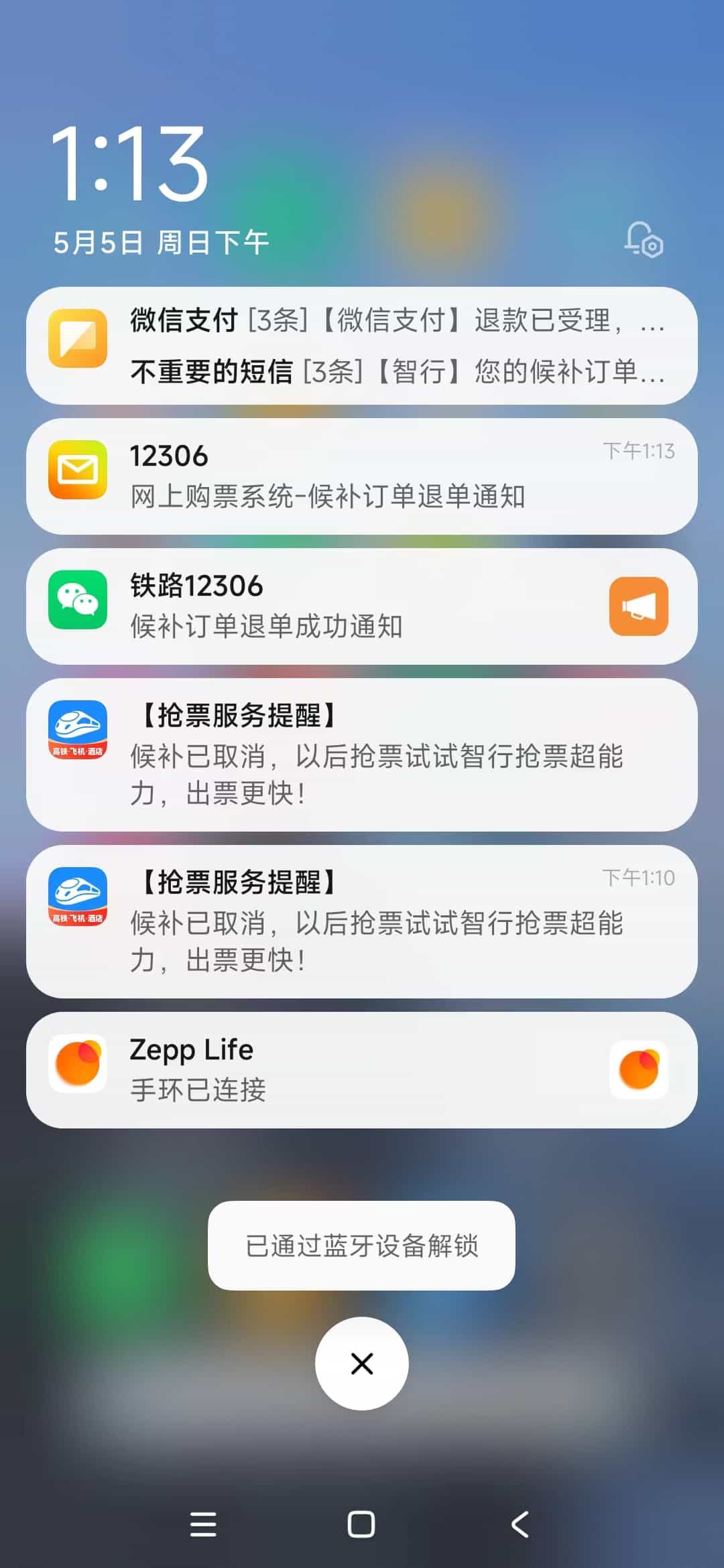Open notification settings bell icon

(x=644, y=240)
